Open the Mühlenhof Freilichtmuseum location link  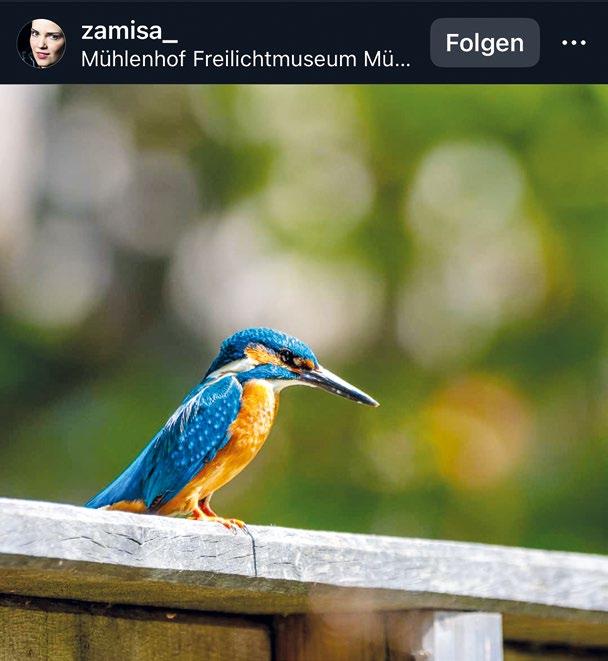[246, 59]
